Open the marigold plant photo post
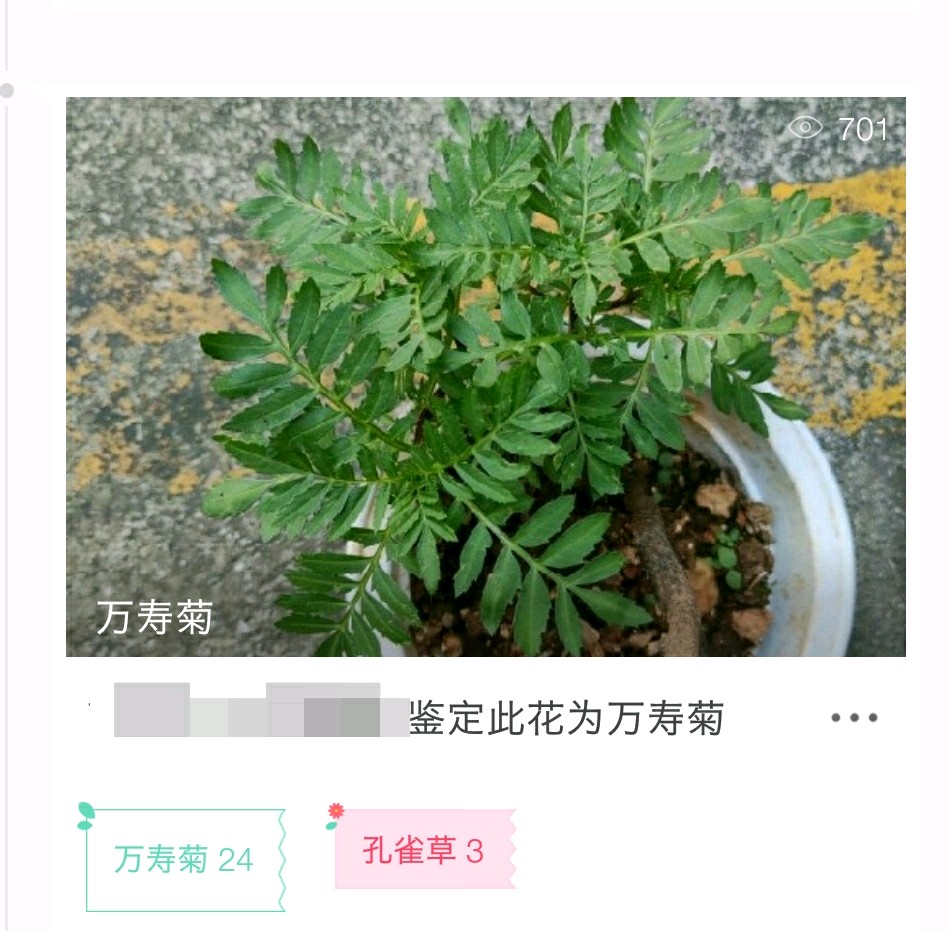The width and height of the screenshot is (949, 931). click(485, 376)
